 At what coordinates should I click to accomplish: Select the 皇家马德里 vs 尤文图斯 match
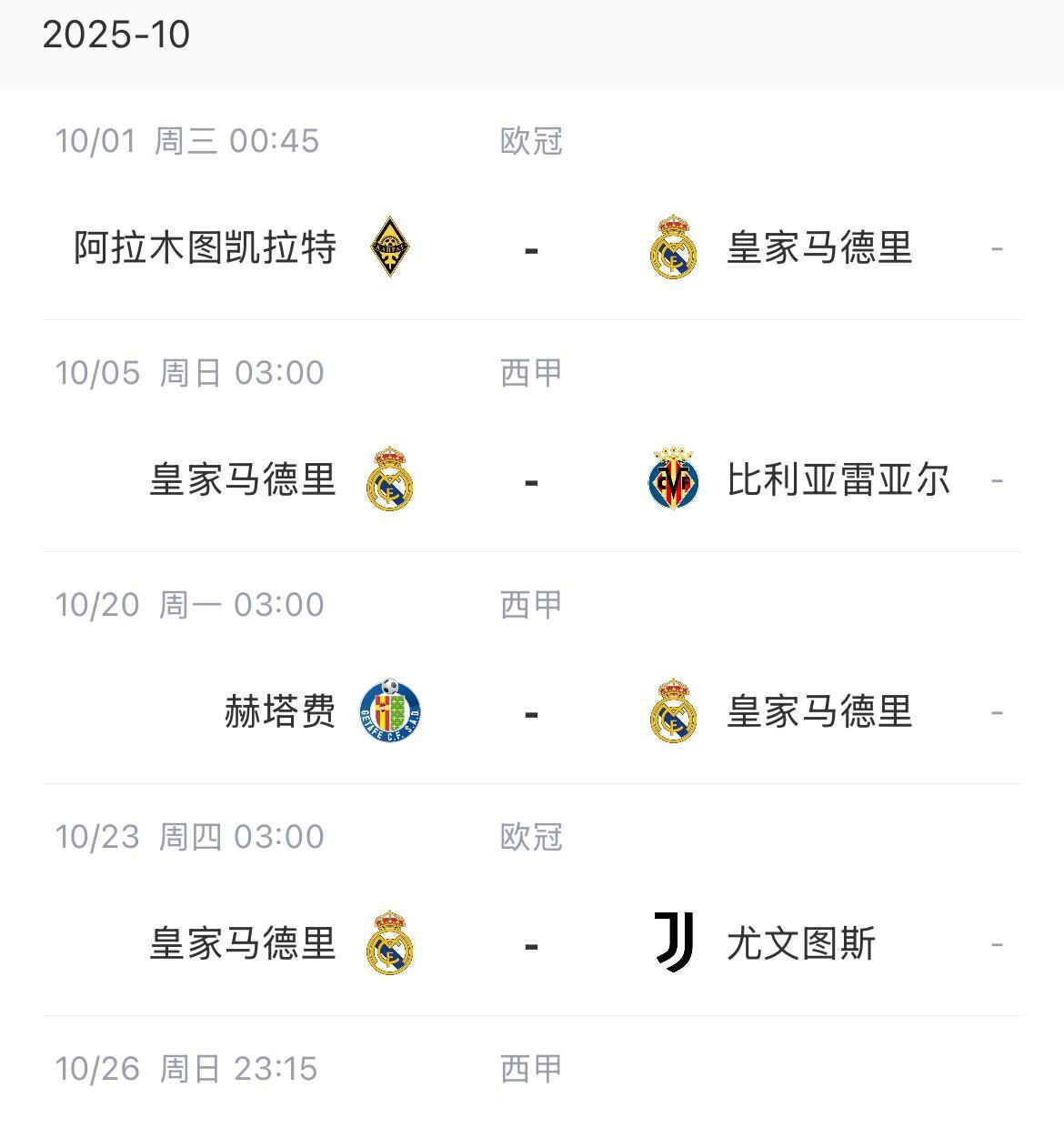click(x=532, y=901)
